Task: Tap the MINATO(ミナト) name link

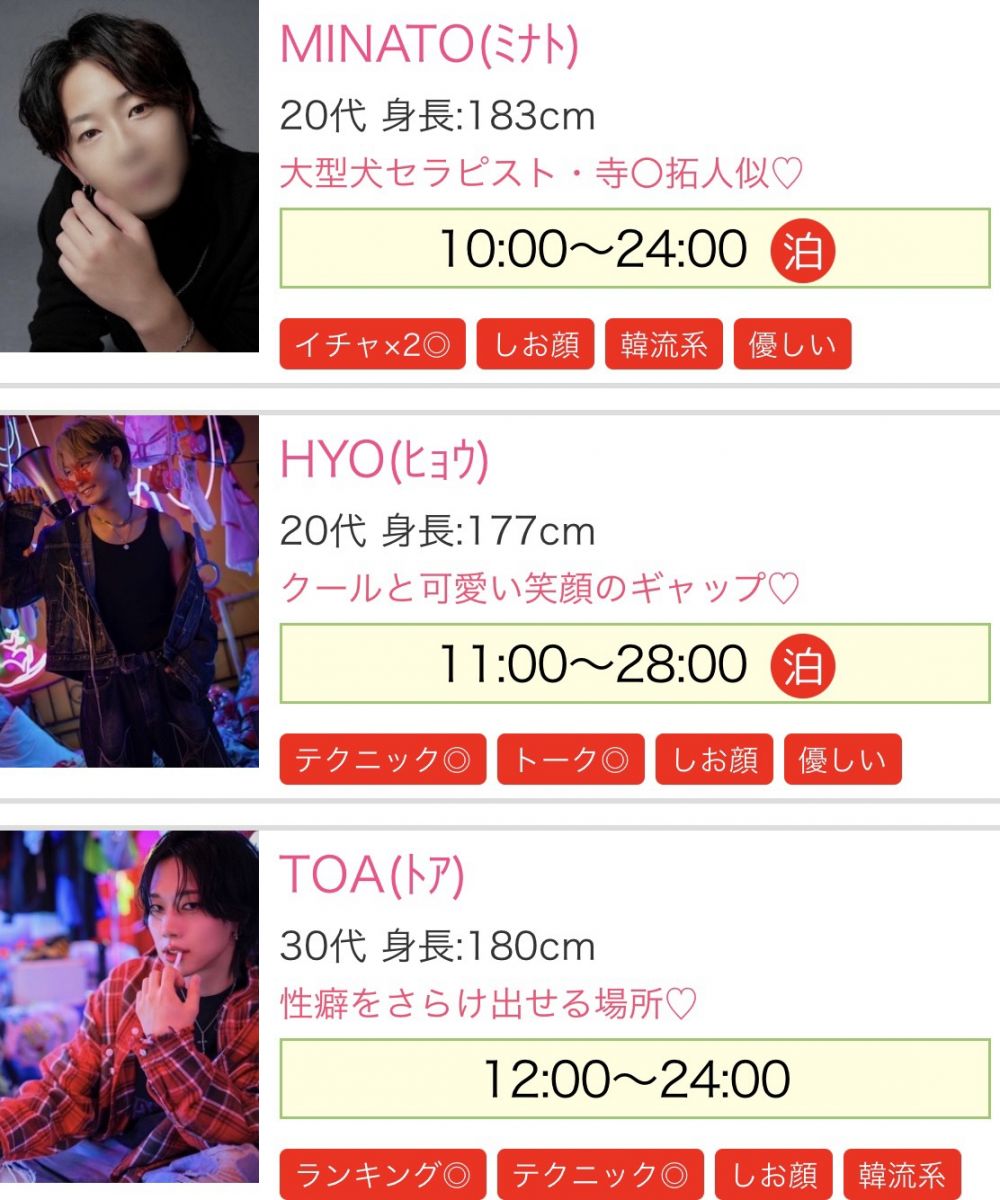Action: point(429,43)
